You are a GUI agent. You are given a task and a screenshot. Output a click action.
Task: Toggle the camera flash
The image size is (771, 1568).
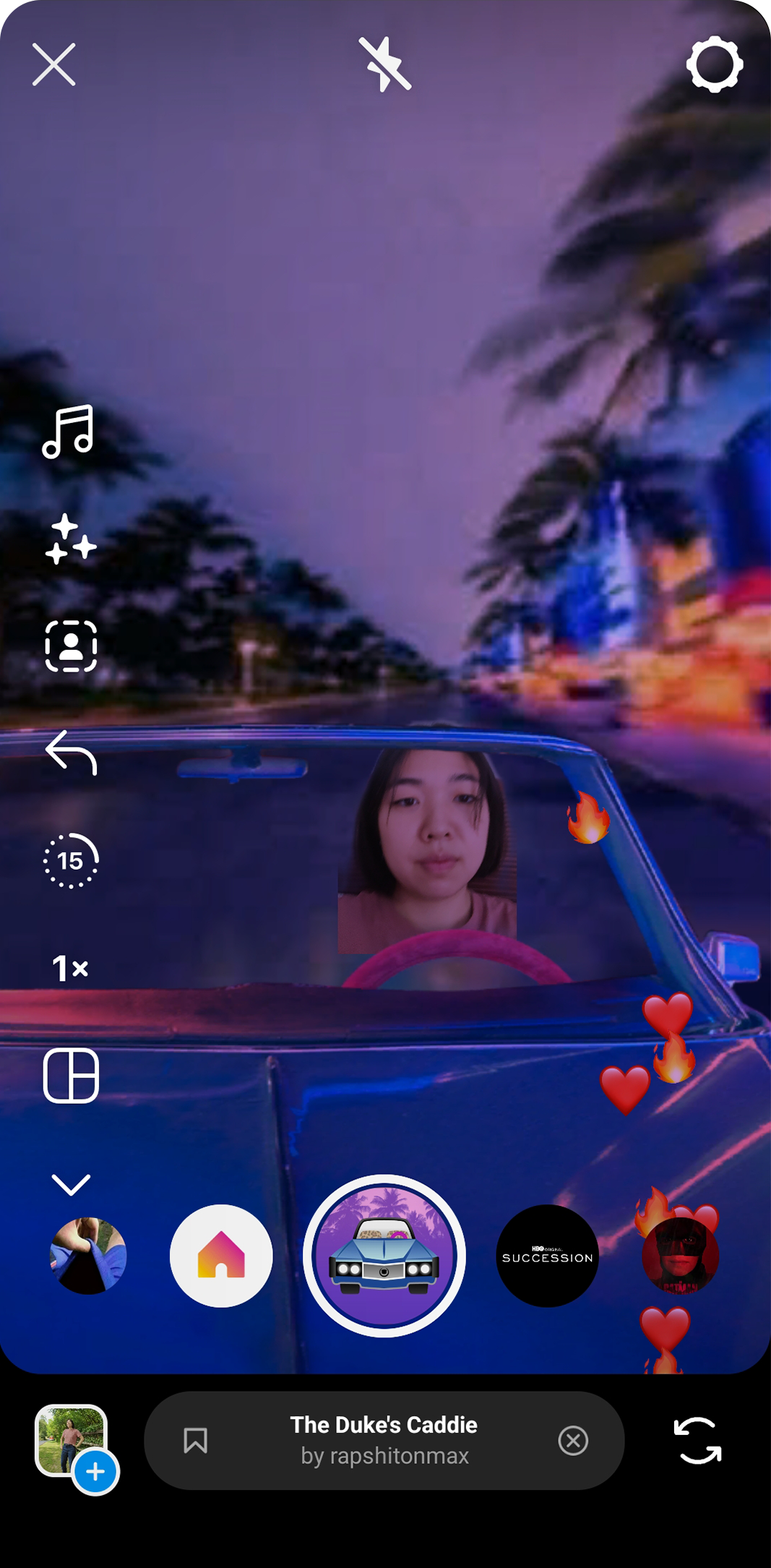[x=384, y=64]
